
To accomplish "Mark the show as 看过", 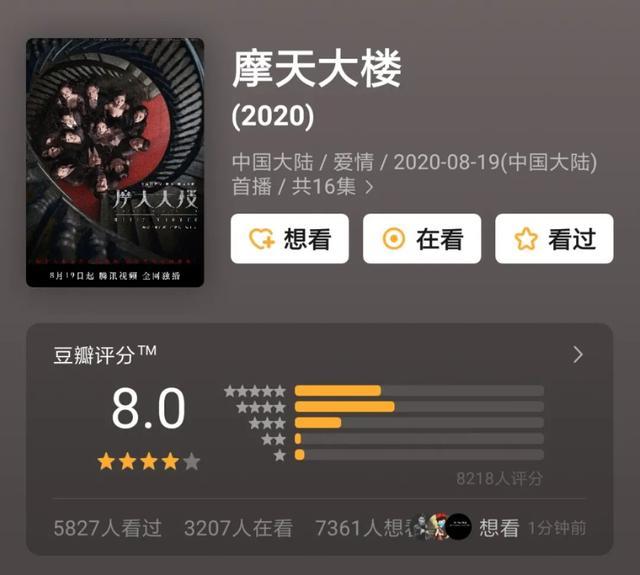I will point(553,239).
